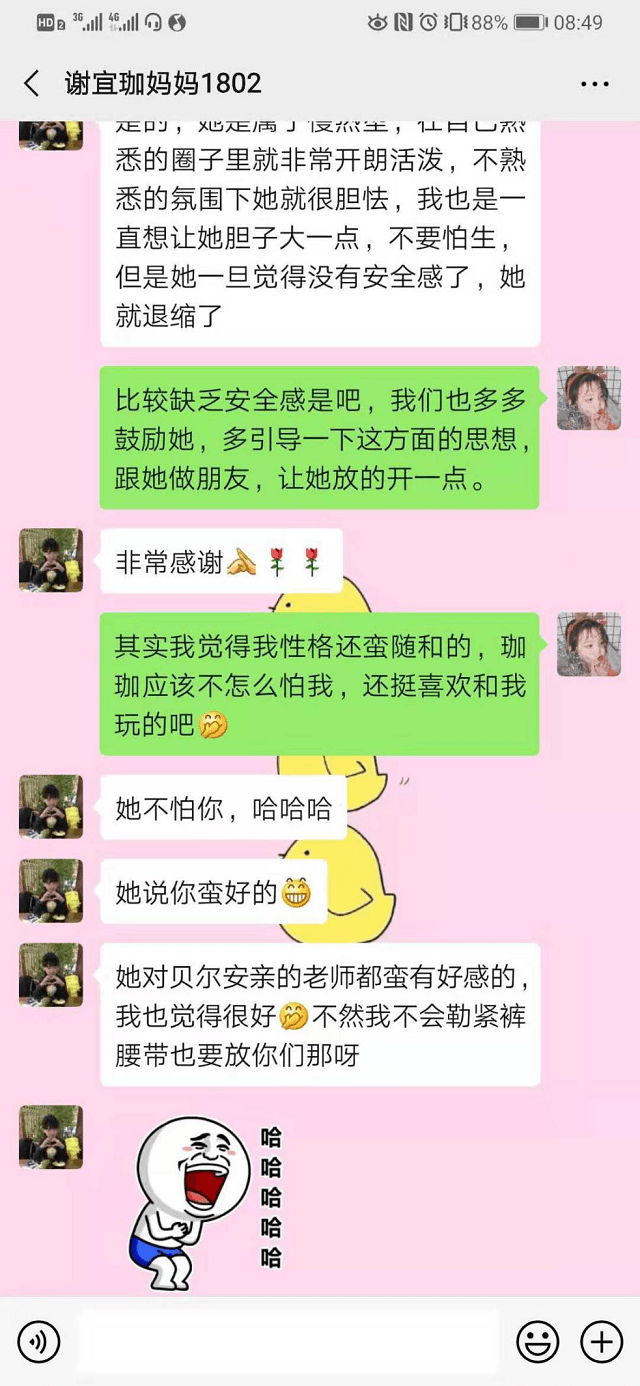This screenshot has height=1386, width=640.
Task: Tap contact avatar beside 她不怕你 message
Action: [51, 806]
